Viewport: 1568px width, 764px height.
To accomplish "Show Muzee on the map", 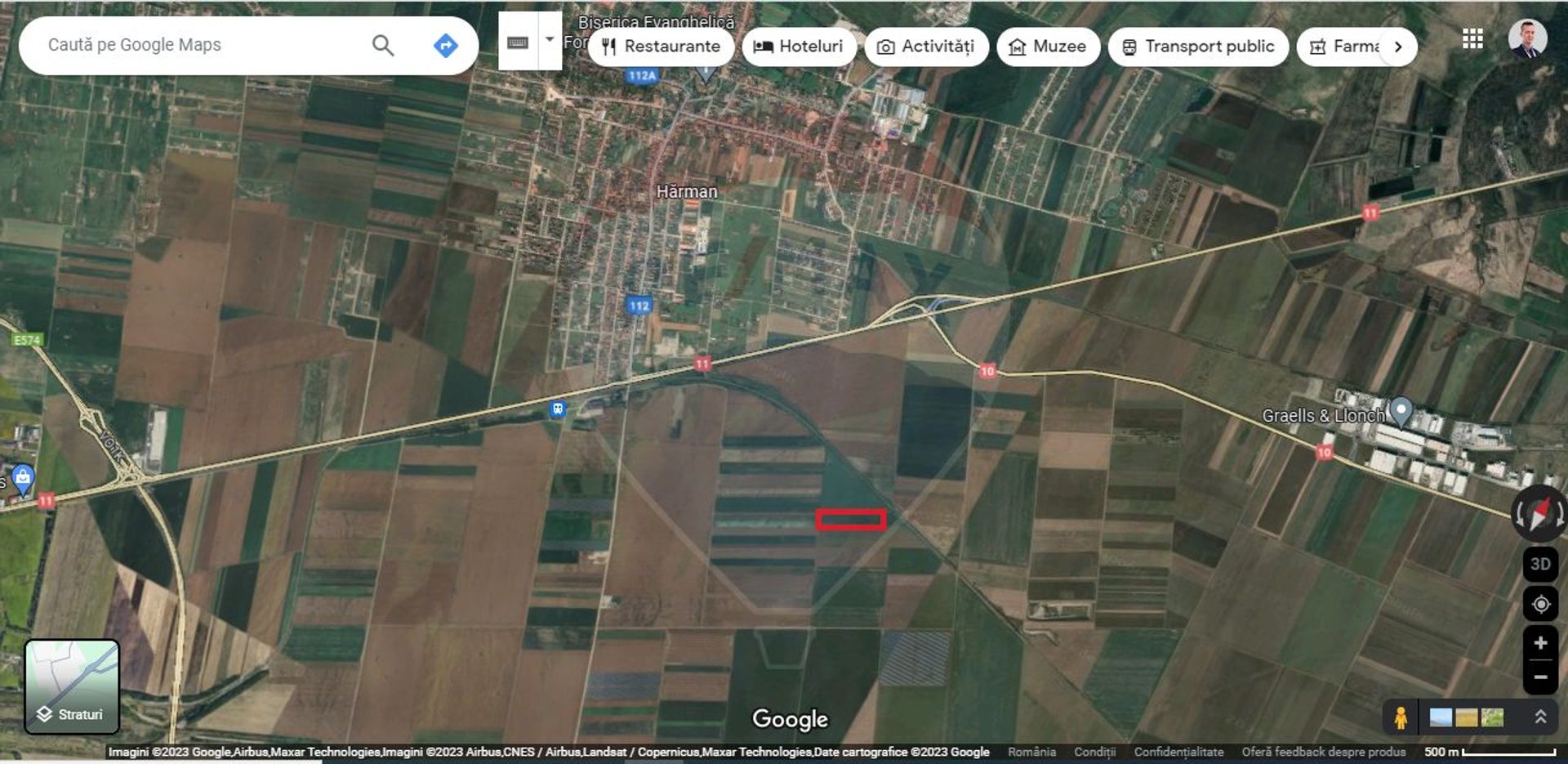I will click(x=1049, y=47).
